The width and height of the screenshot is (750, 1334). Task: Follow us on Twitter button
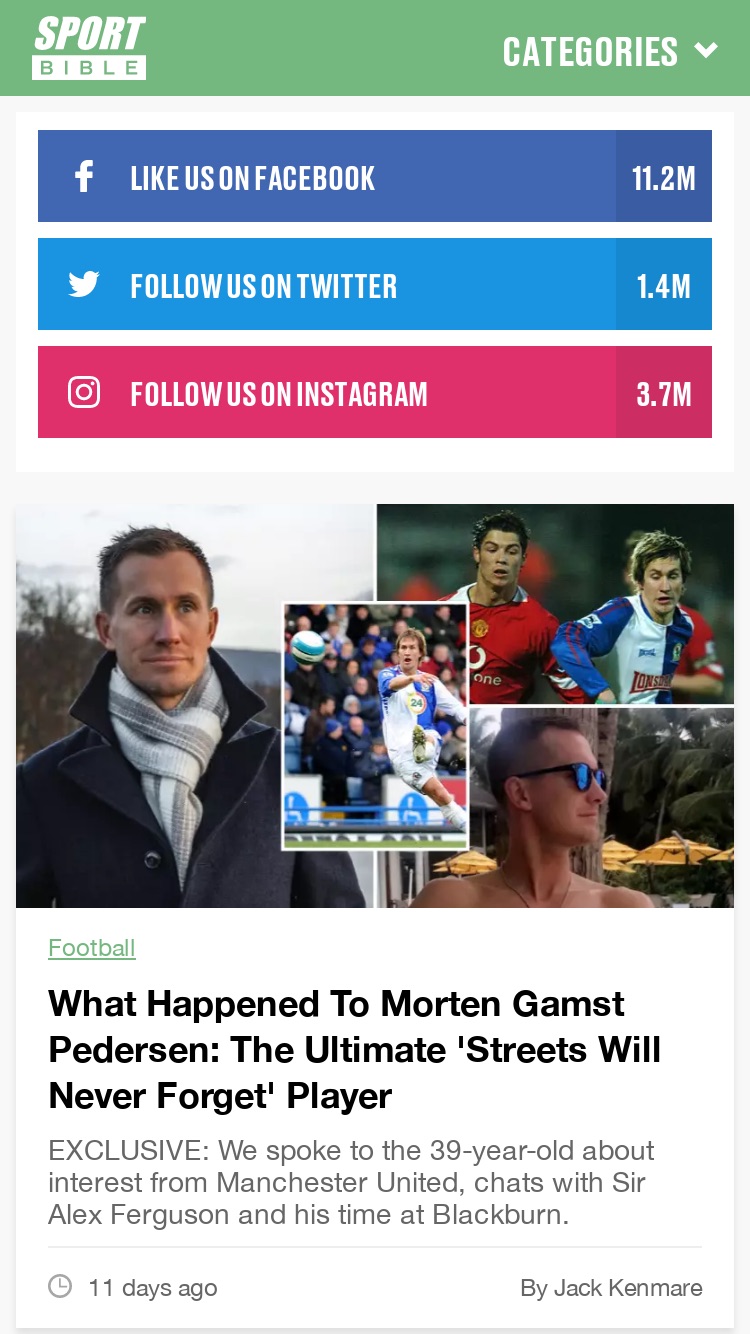(375, 284)
